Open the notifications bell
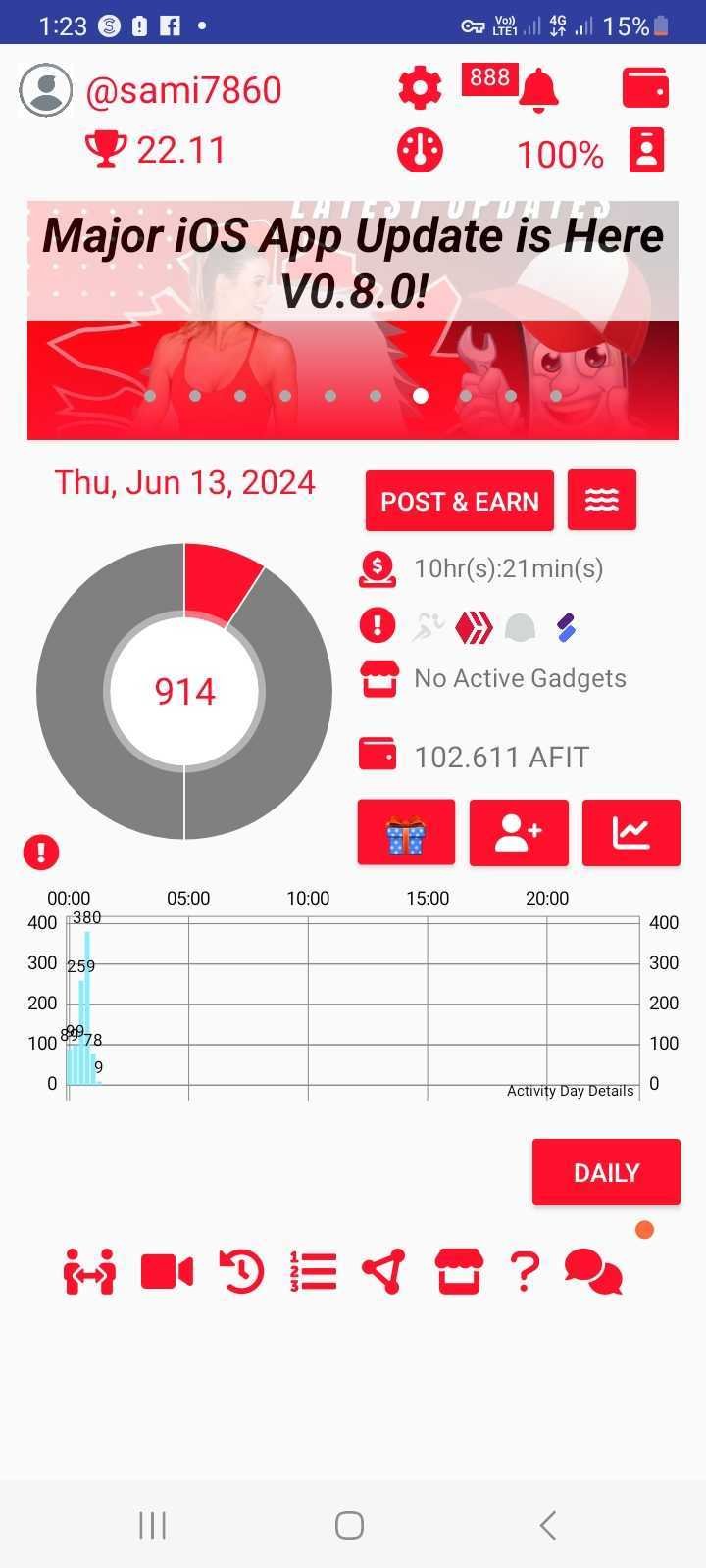Viewport: 706px width, 1568px height. click(538, 90)
